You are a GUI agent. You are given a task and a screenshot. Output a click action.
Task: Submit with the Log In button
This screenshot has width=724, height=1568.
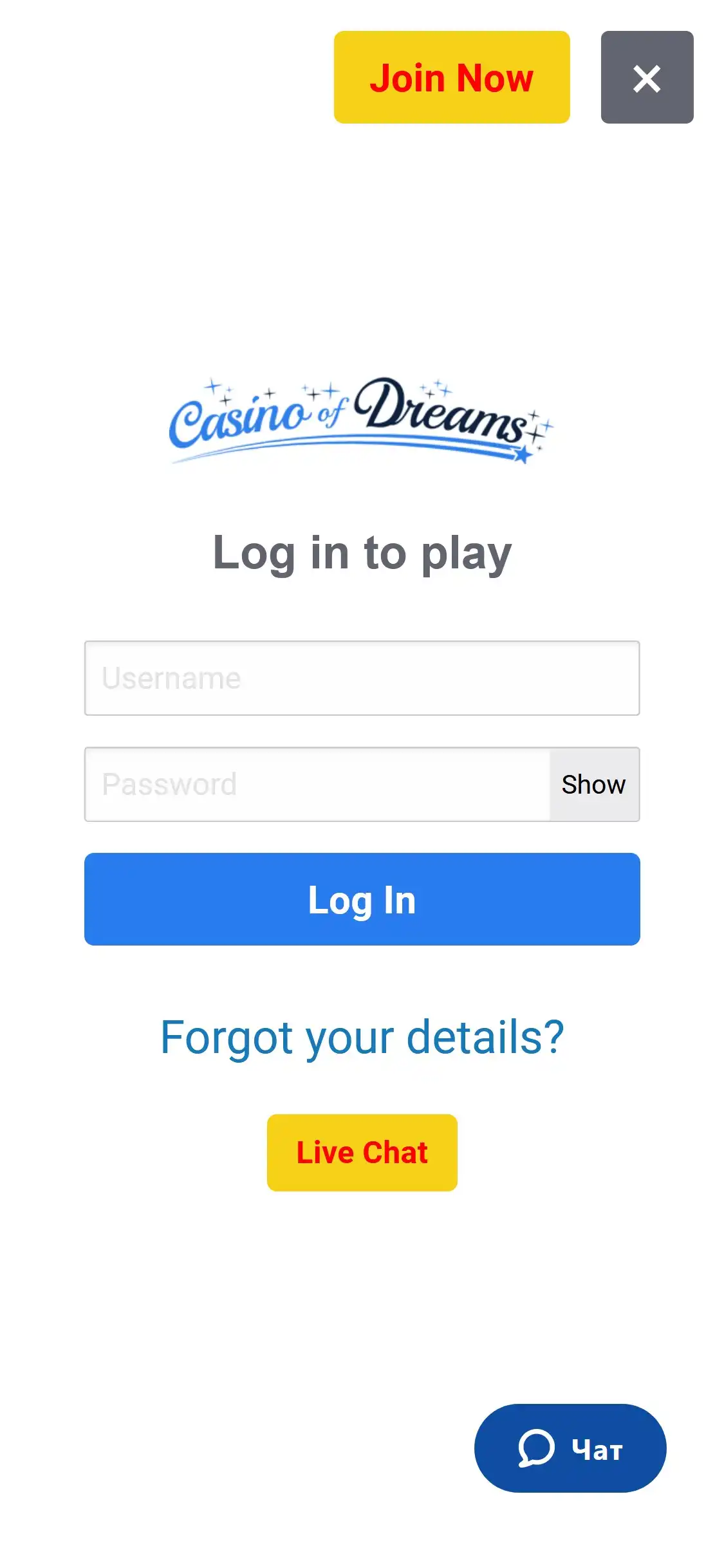coord(362,899)
